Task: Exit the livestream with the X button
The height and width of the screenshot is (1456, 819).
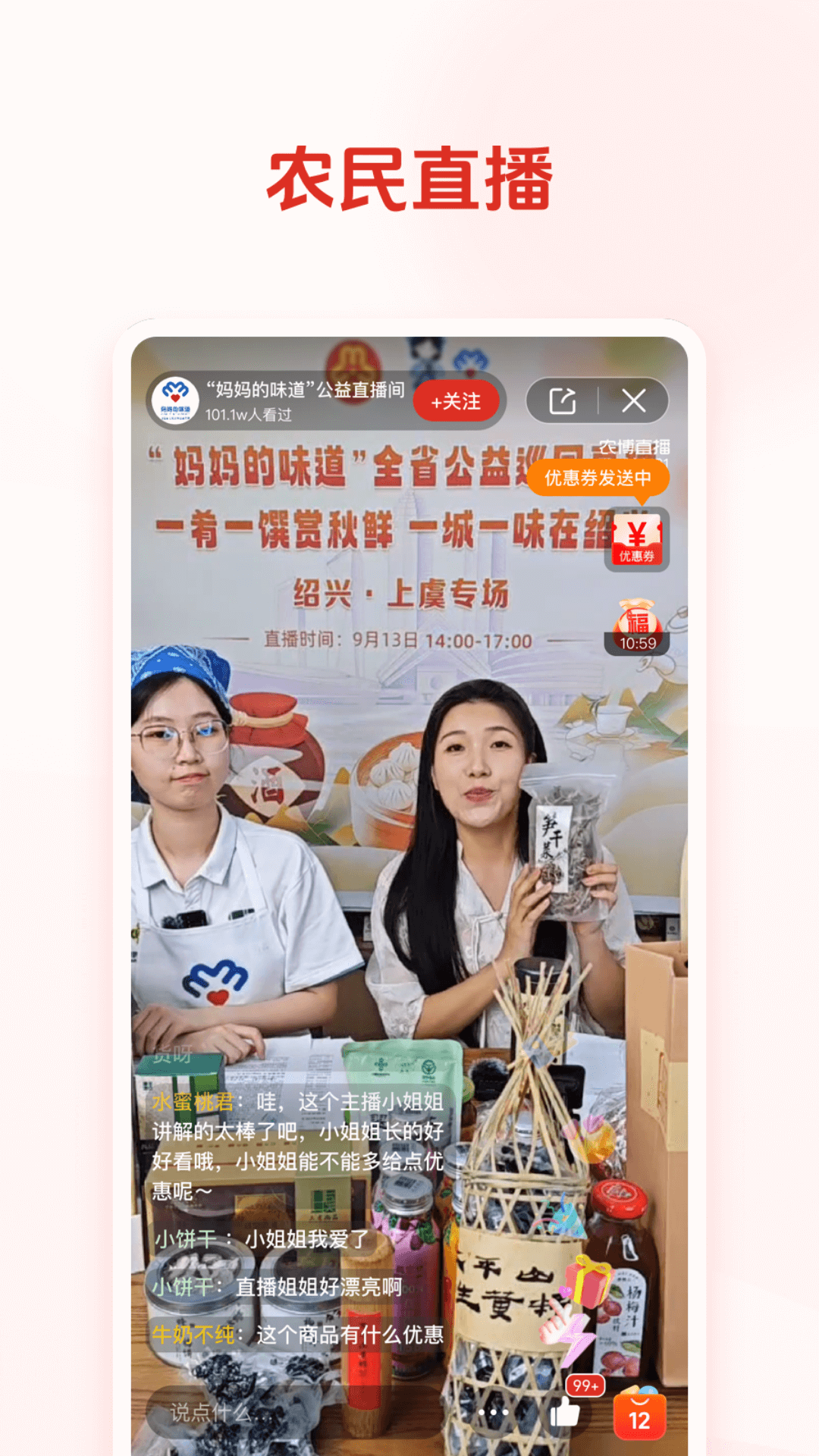Action: [633, 401]
